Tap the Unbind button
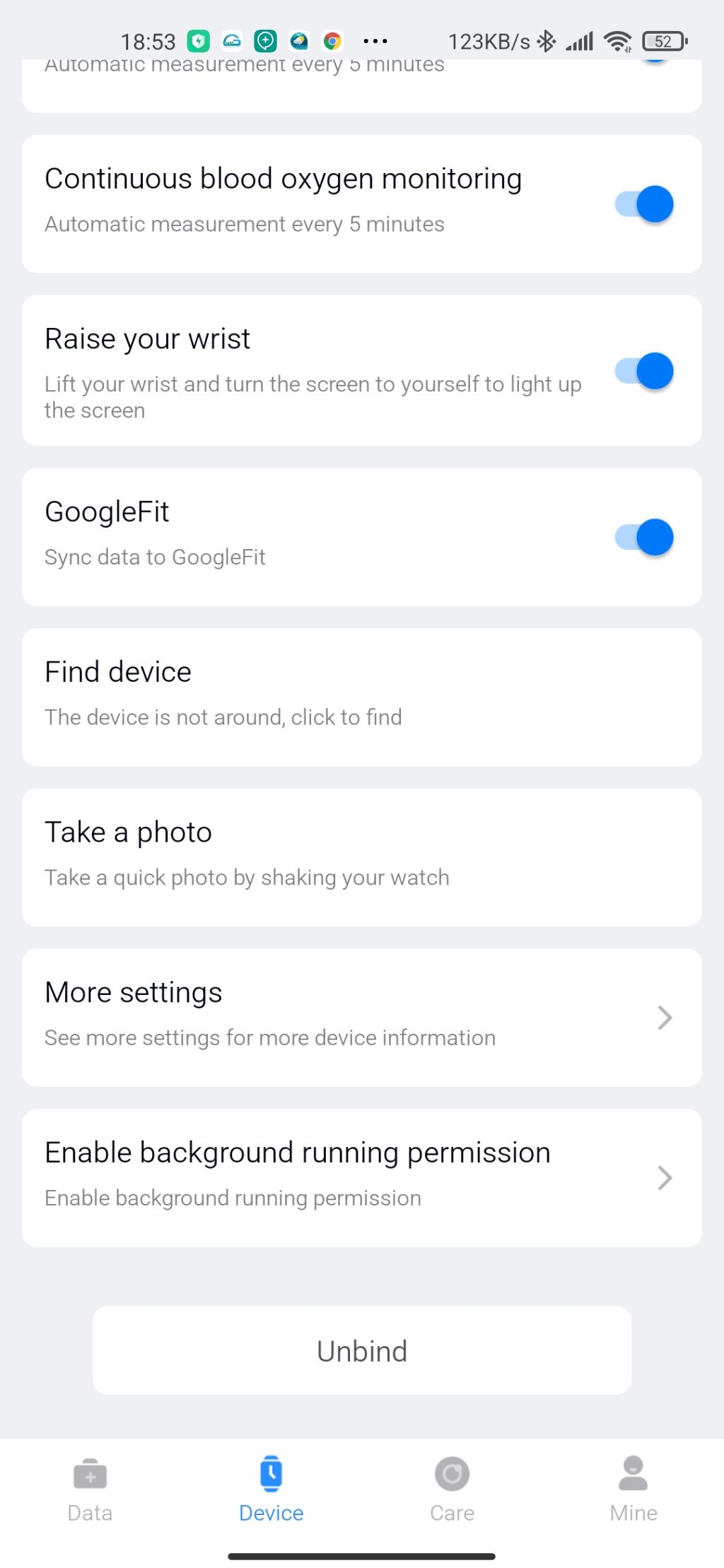Viewport: 724px width, 1568px height. point(362,1350)
